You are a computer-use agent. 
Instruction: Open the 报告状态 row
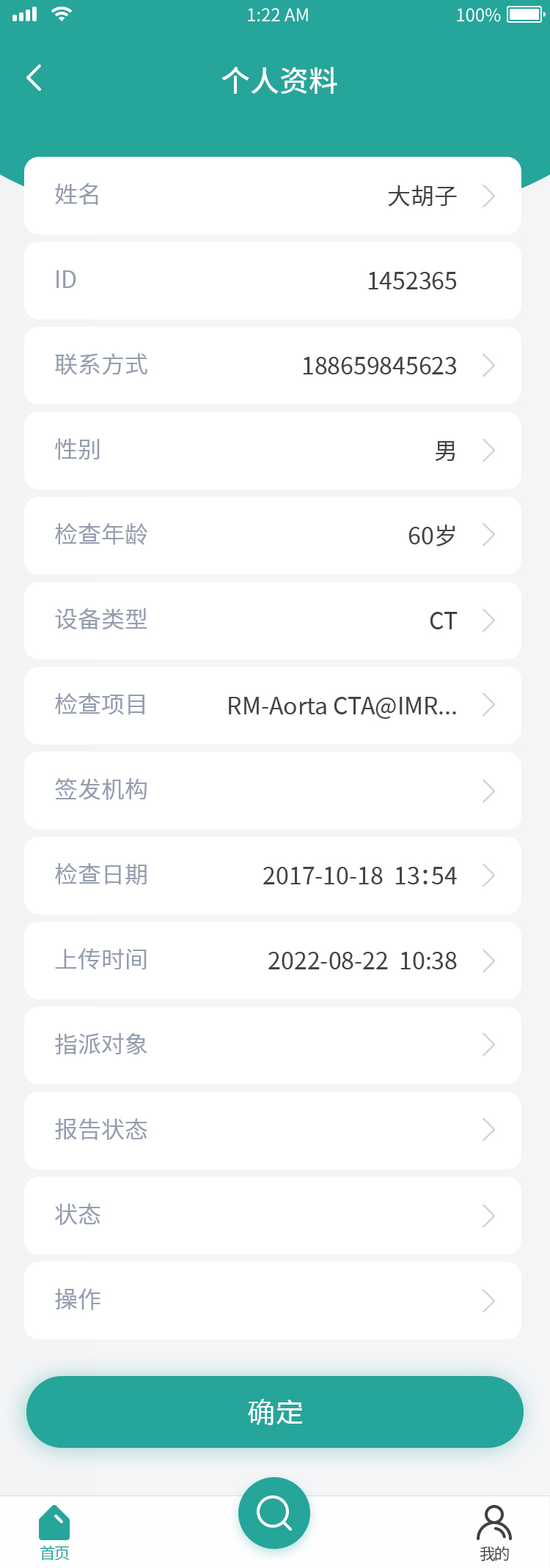click(x=273, y=1131)
